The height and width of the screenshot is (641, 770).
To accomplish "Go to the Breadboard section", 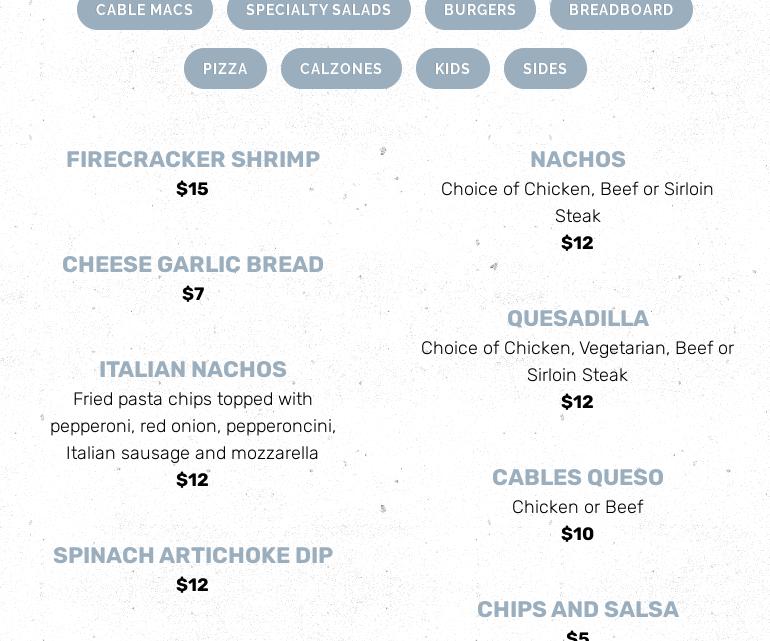I will [x=621, y=11].
